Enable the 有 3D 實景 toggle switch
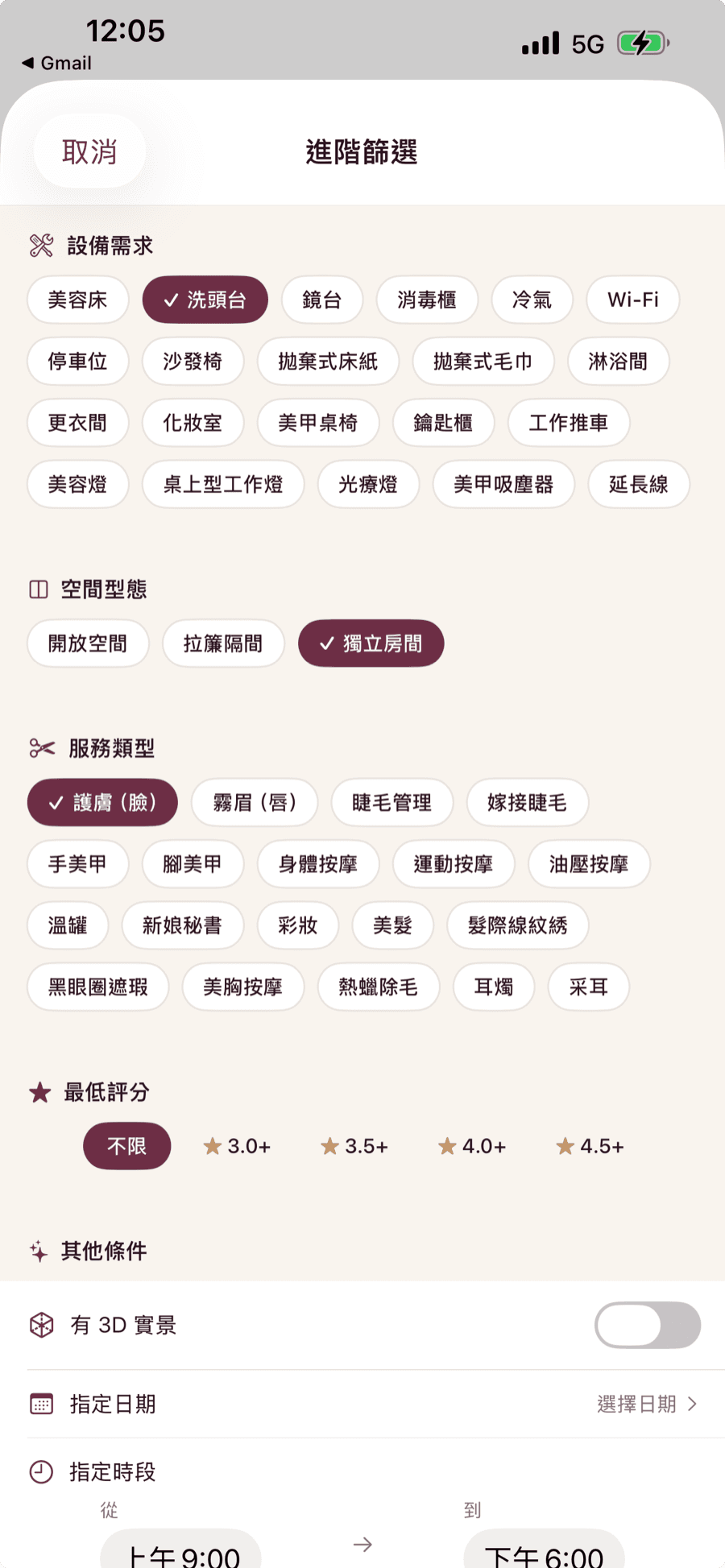 (x=648, y=1325)
